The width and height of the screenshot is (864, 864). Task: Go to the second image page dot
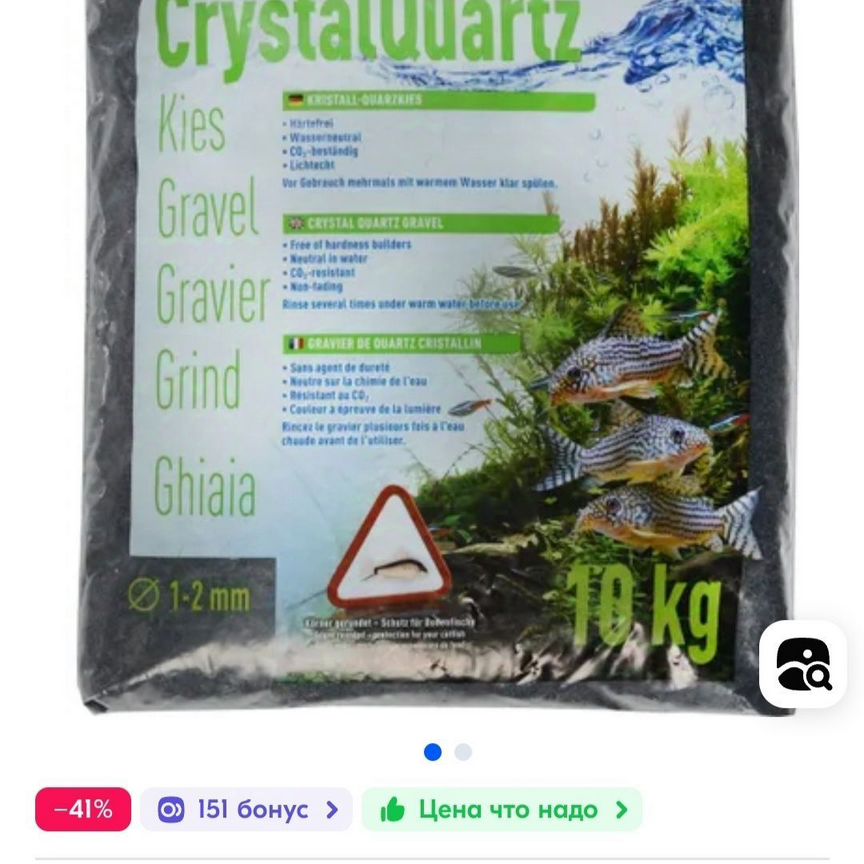tap(463, 752)
